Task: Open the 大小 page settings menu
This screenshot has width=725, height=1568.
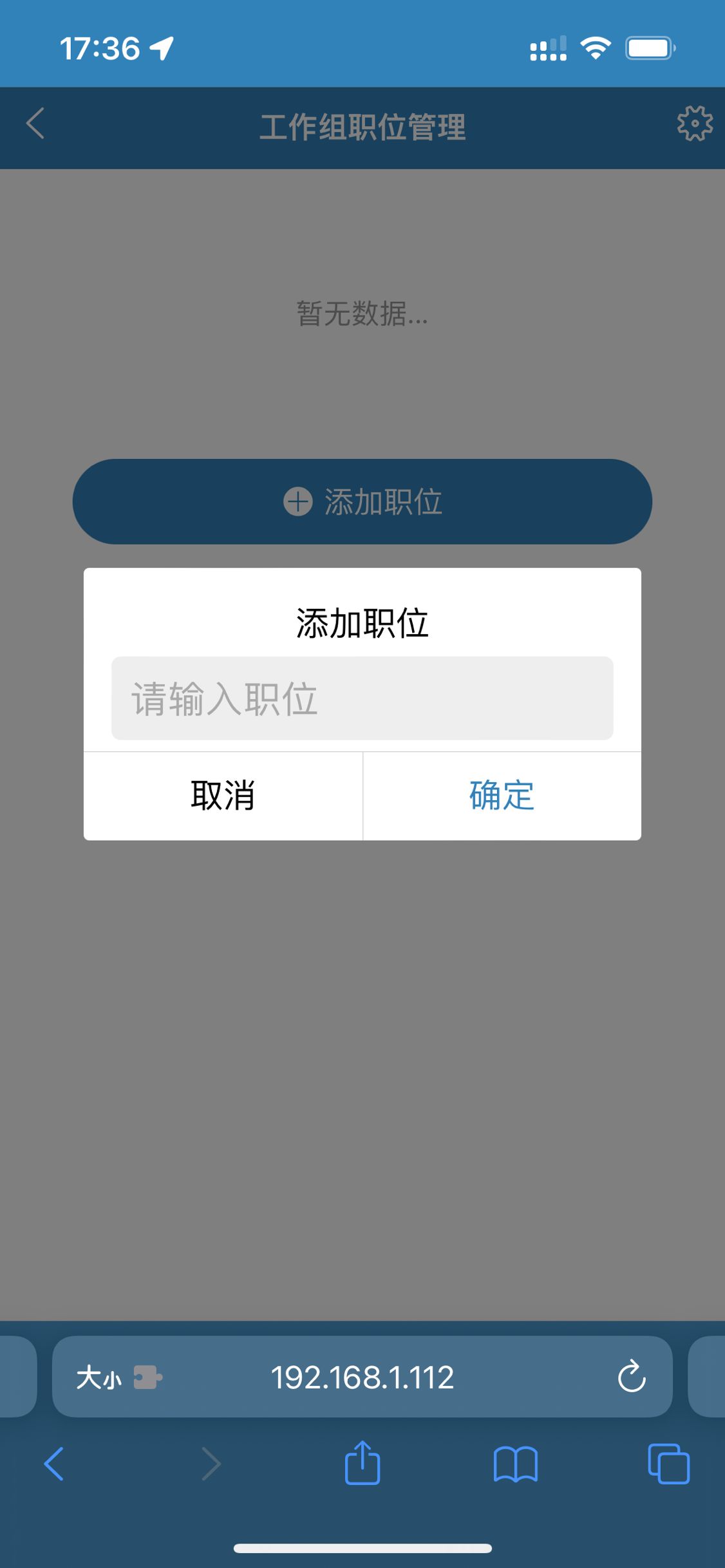Action: (99, 1377)
